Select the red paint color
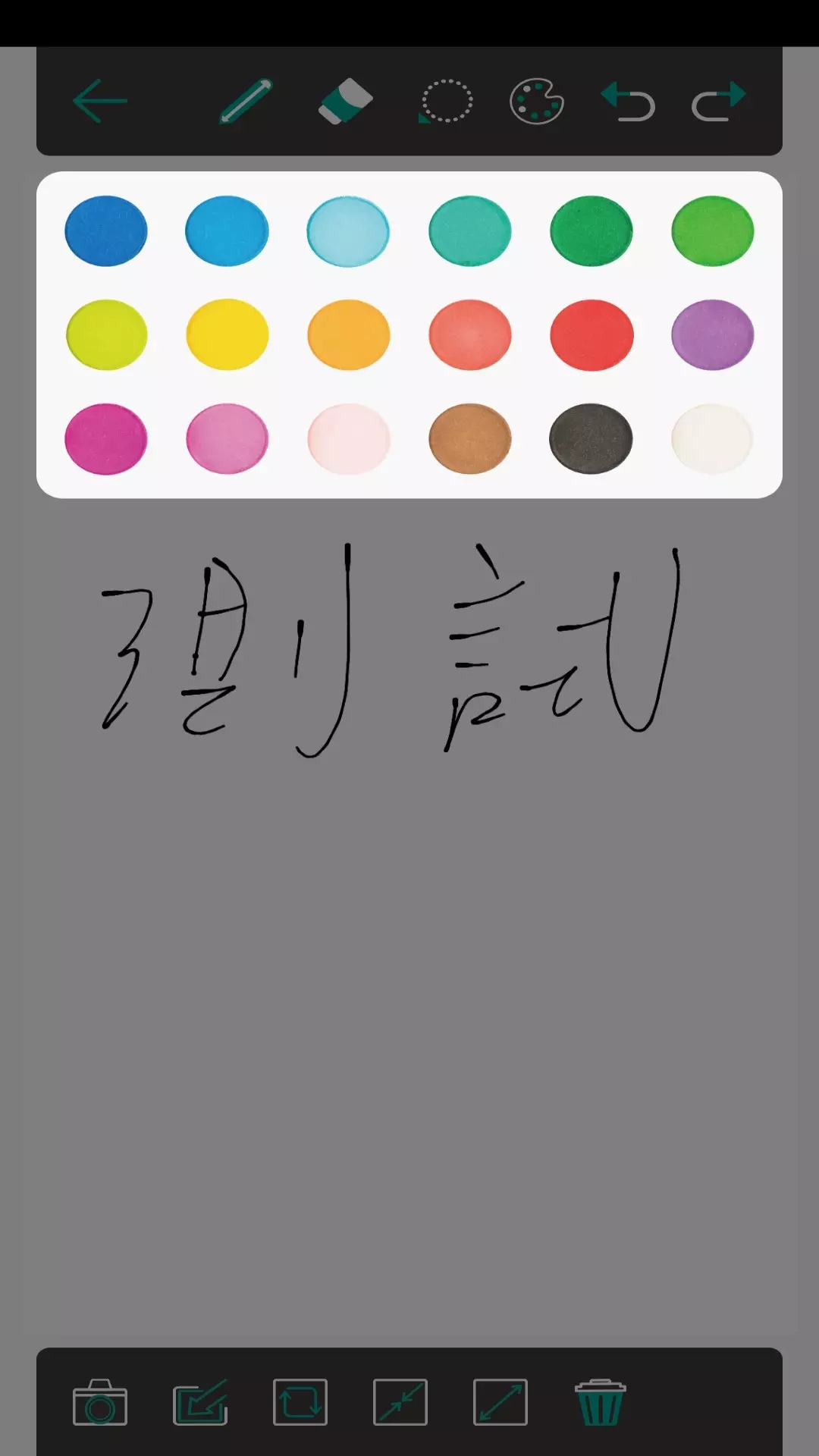The image size is (819, 1456). pos(591,334)
